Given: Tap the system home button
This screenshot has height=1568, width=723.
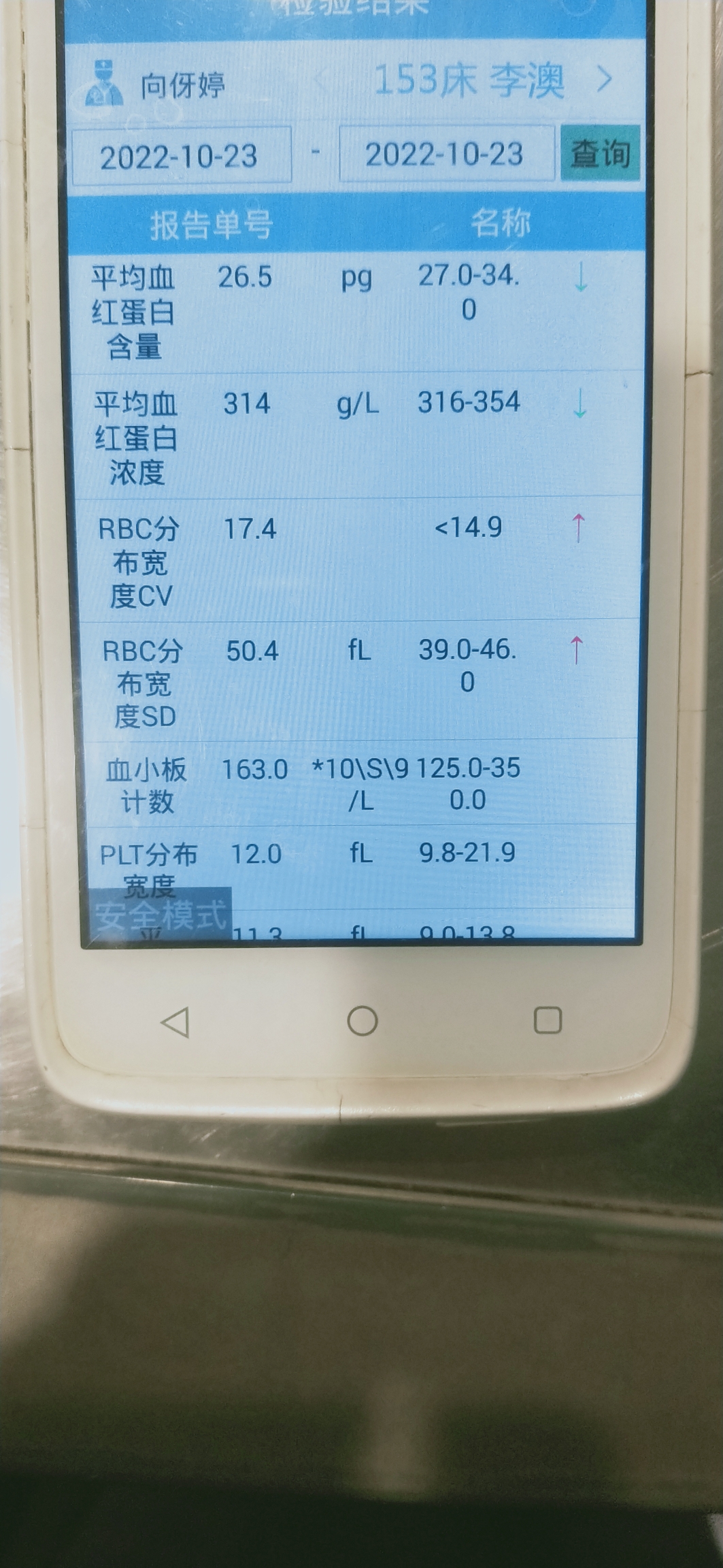Looking at the screenshot, I should (x=362, y=1021).
